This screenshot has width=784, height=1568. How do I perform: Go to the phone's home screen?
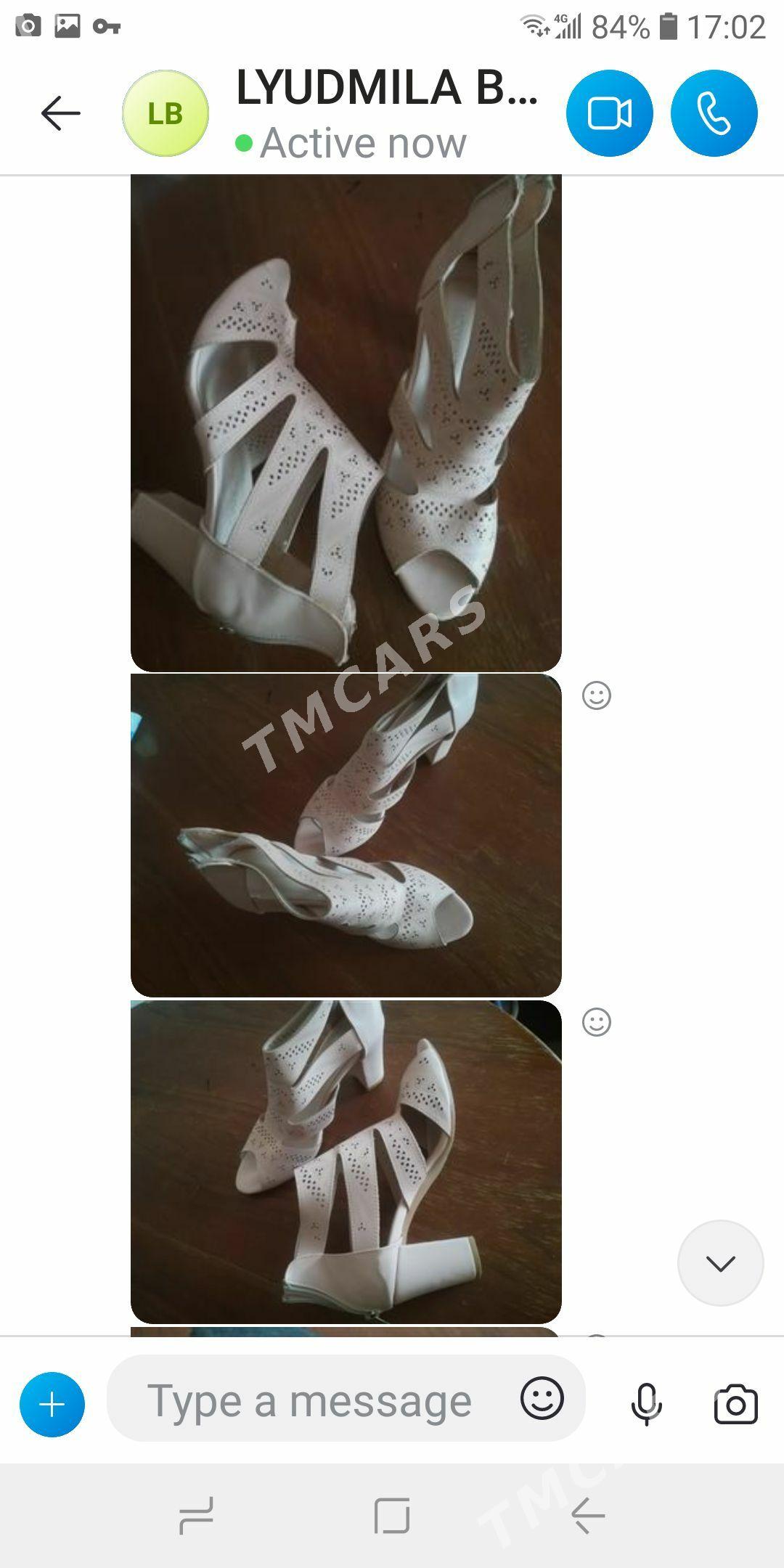(392, 1516)
